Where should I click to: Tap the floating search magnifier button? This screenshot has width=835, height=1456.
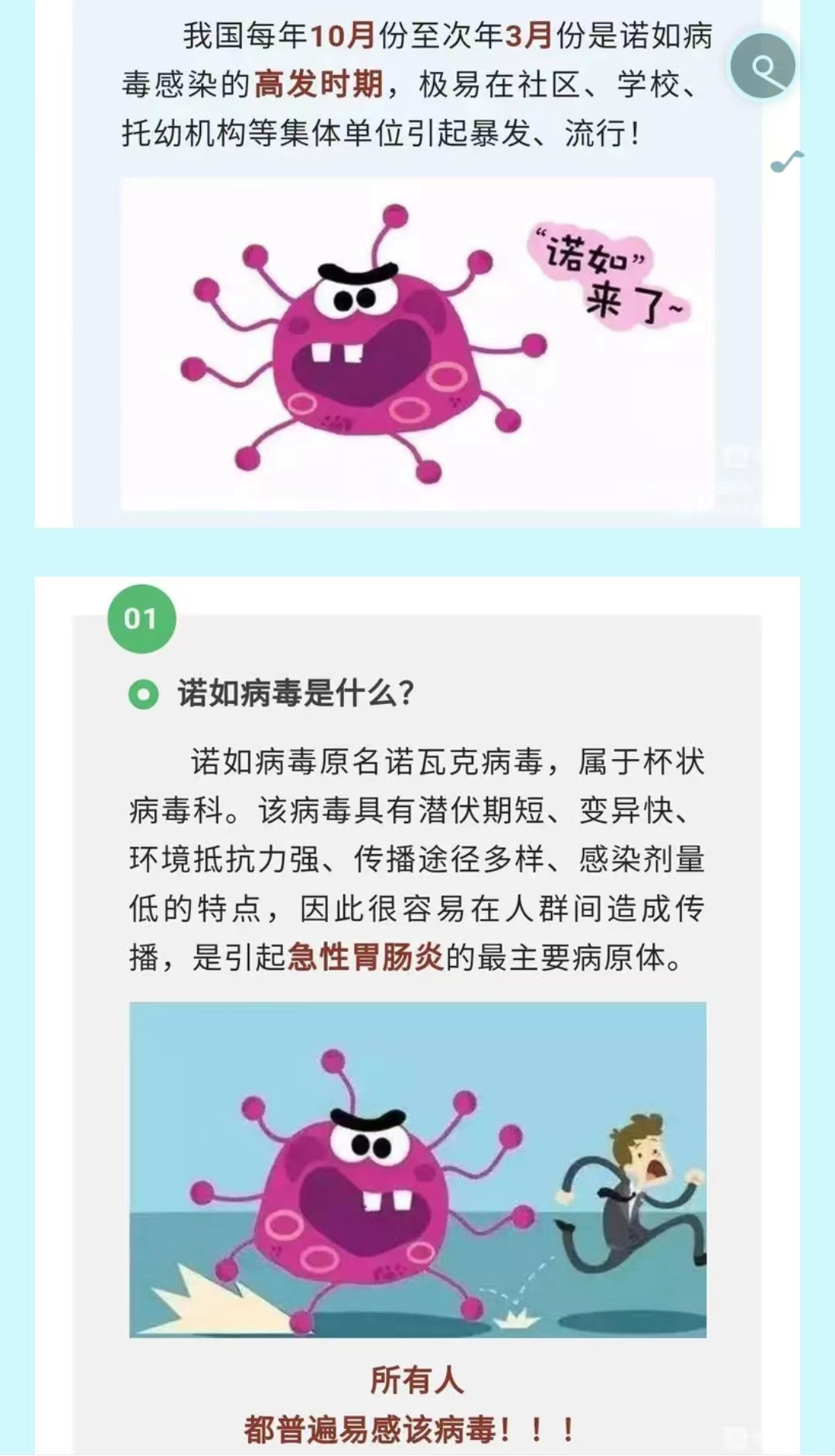[762, 66]
